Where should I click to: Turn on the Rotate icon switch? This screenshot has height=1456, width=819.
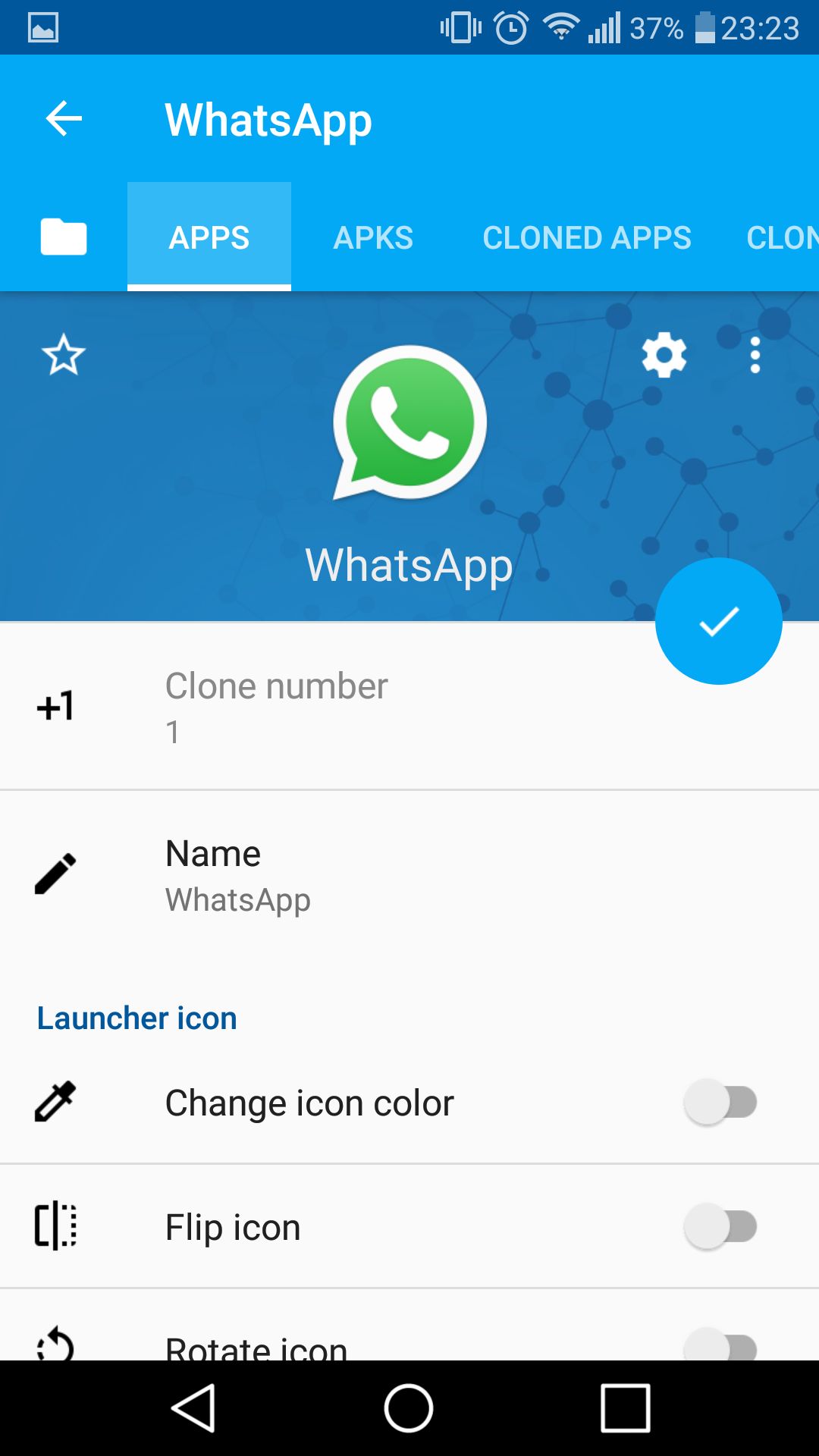click(x=720, y=1346)
